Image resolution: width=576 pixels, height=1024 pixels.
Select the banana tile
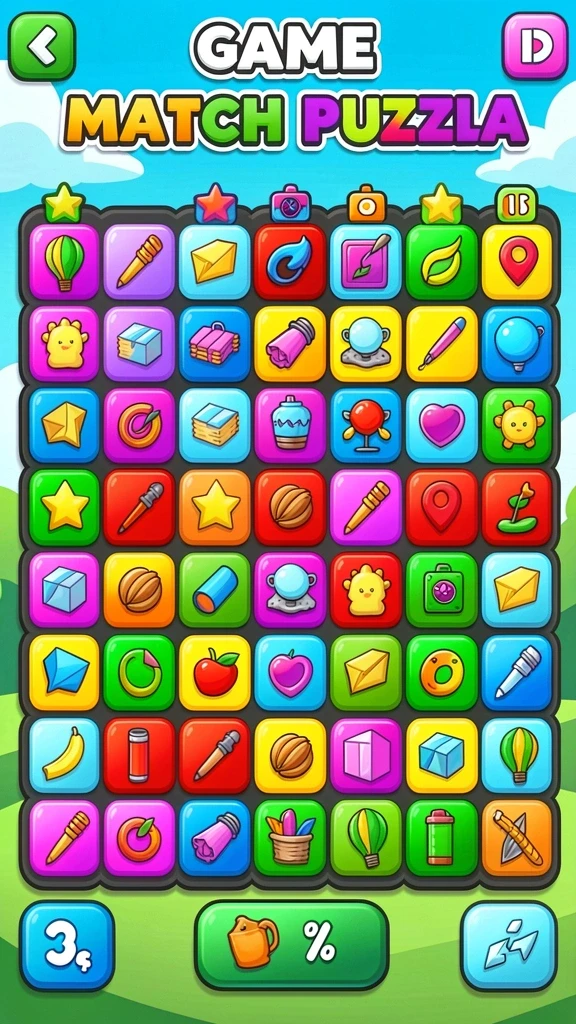tap(64, 755)
